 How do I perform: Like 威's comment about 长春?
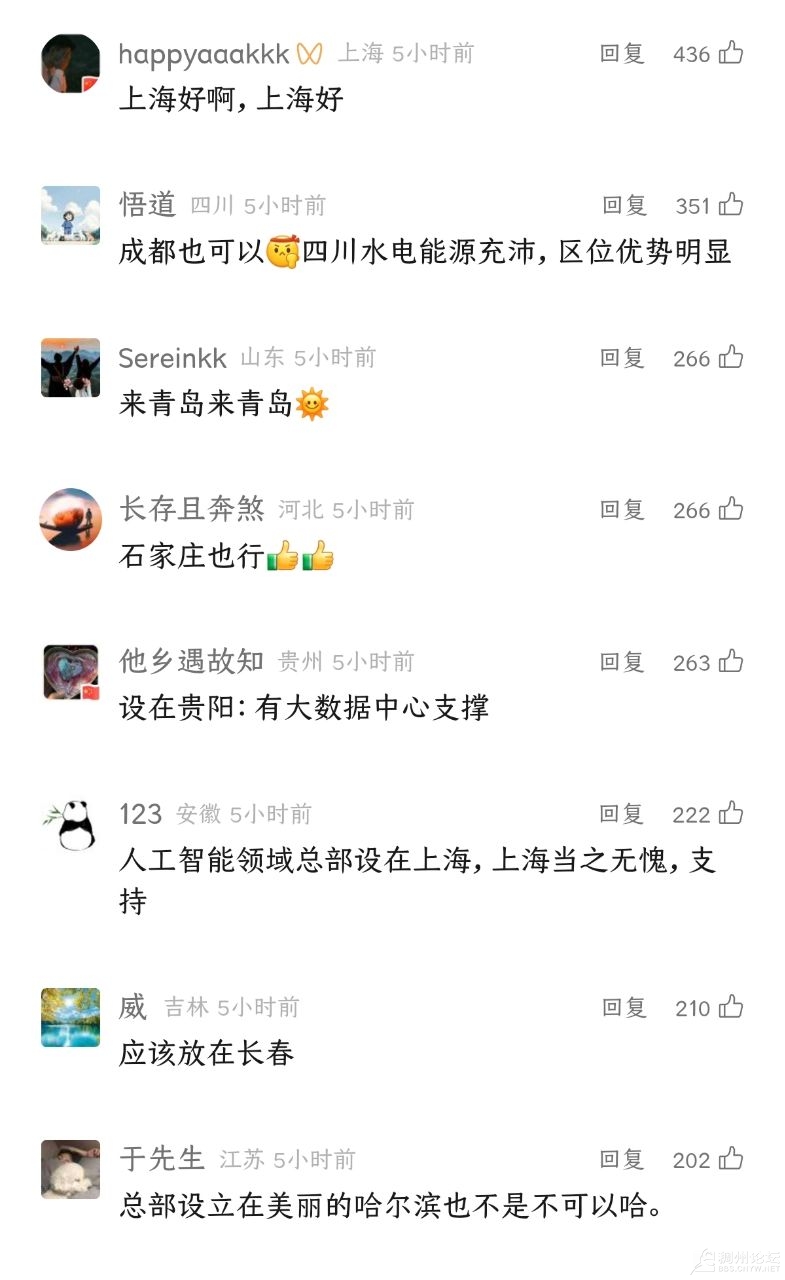click(x=731, y=1007)
